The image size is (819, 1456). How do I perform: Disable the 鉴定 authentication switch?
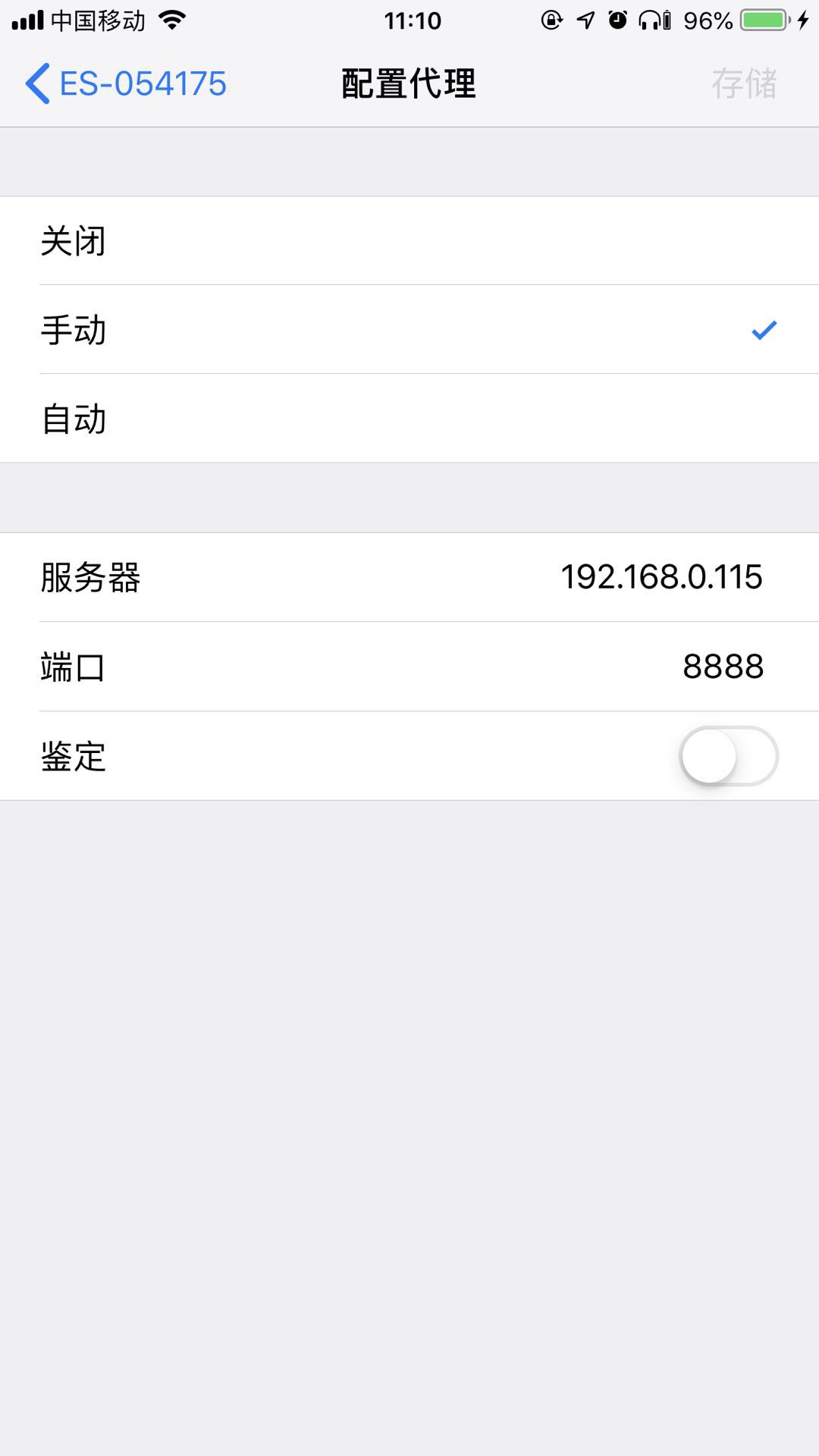pos(730,756)
